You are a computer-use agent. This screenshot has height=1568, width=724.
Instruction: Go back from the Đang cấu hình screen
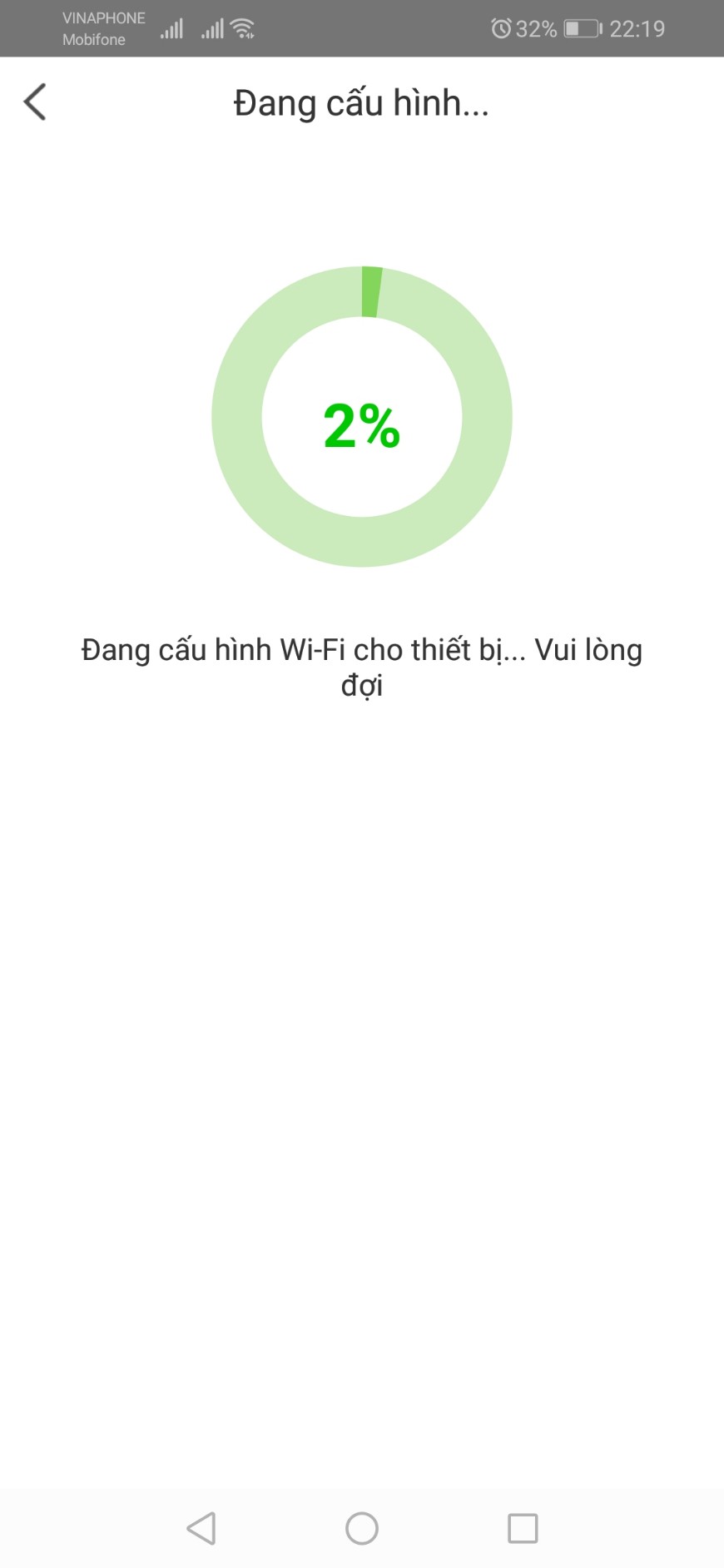35,102
